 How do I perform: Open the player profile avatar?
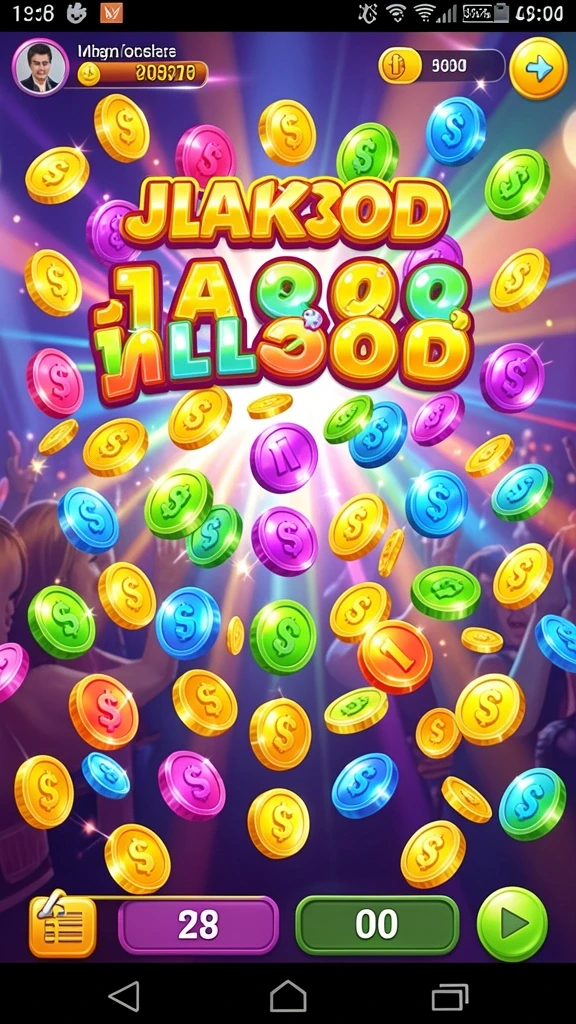coord(40,67)
